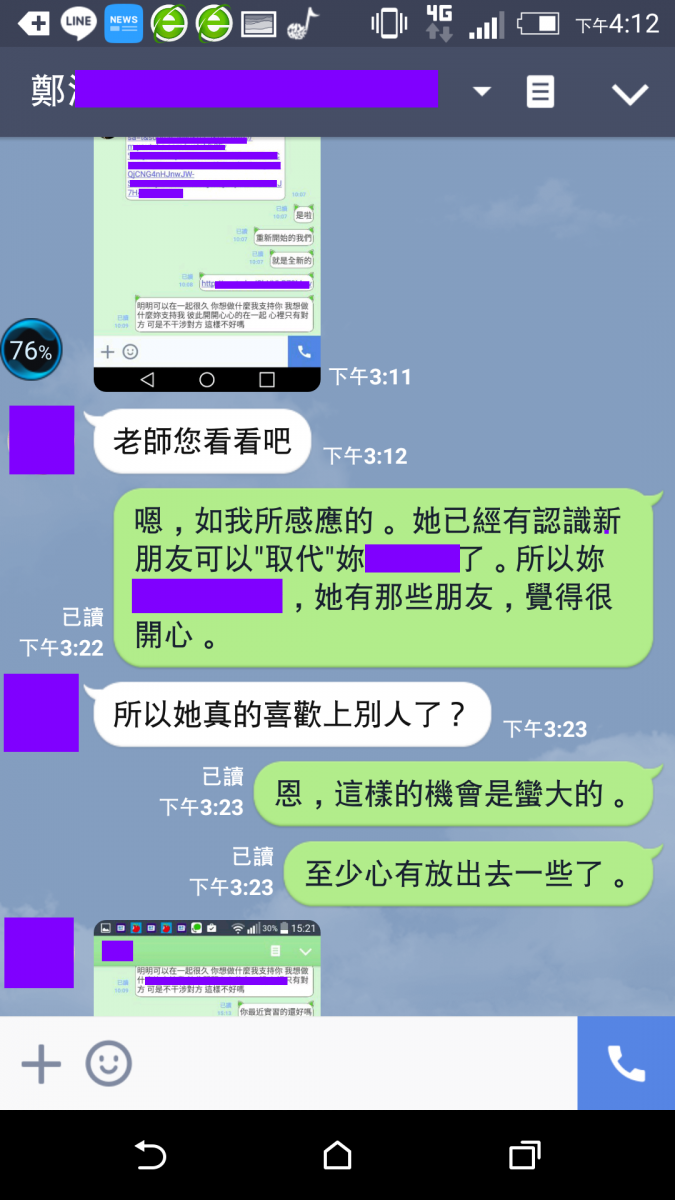Image resolution: width=675 pixels, height=1200 pixels.
Task: Open the notes icon in header
Action: pos(540,92)
